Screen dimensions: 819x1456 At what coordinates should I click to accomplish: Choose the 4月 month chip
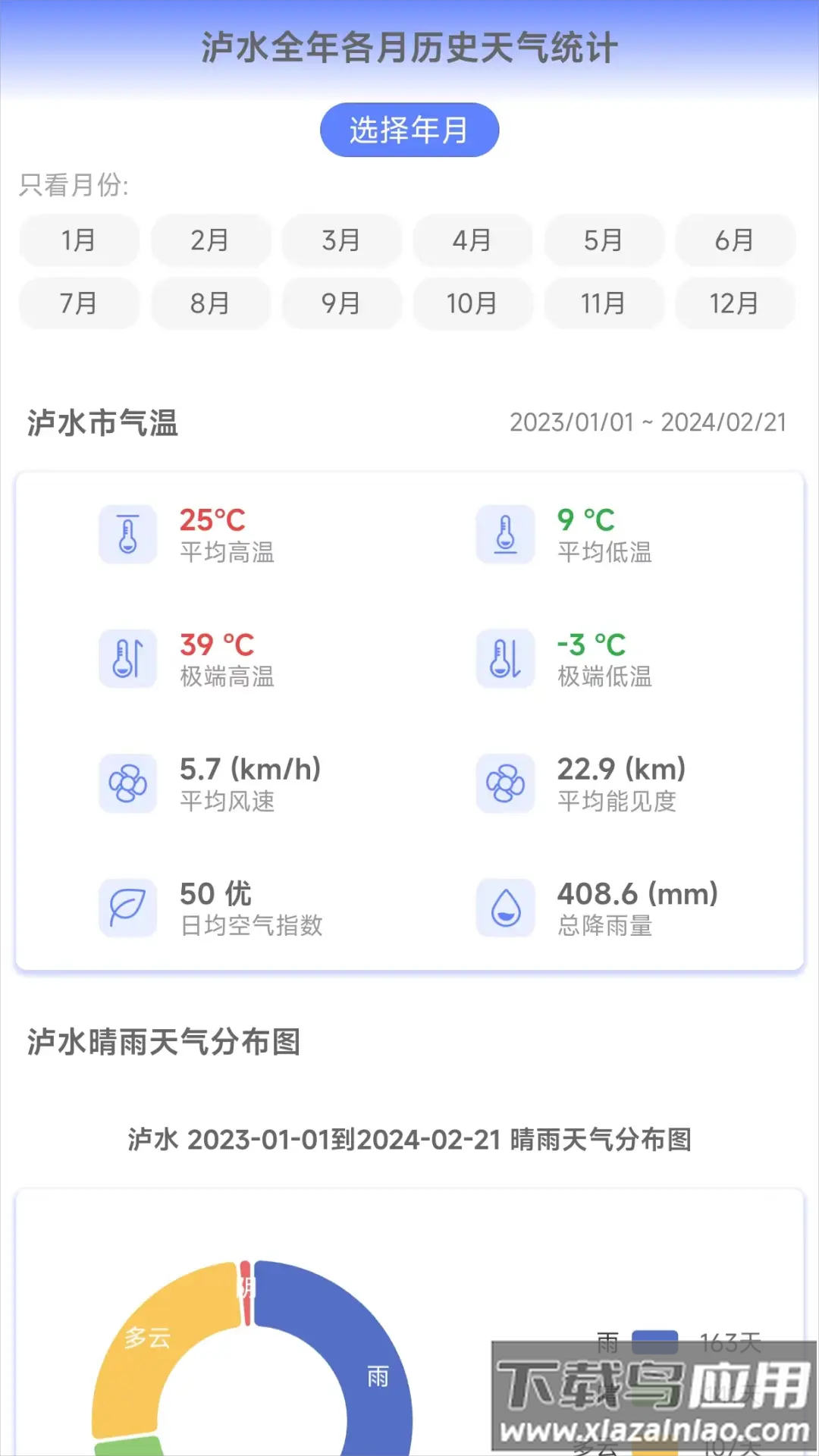(472, 240)
